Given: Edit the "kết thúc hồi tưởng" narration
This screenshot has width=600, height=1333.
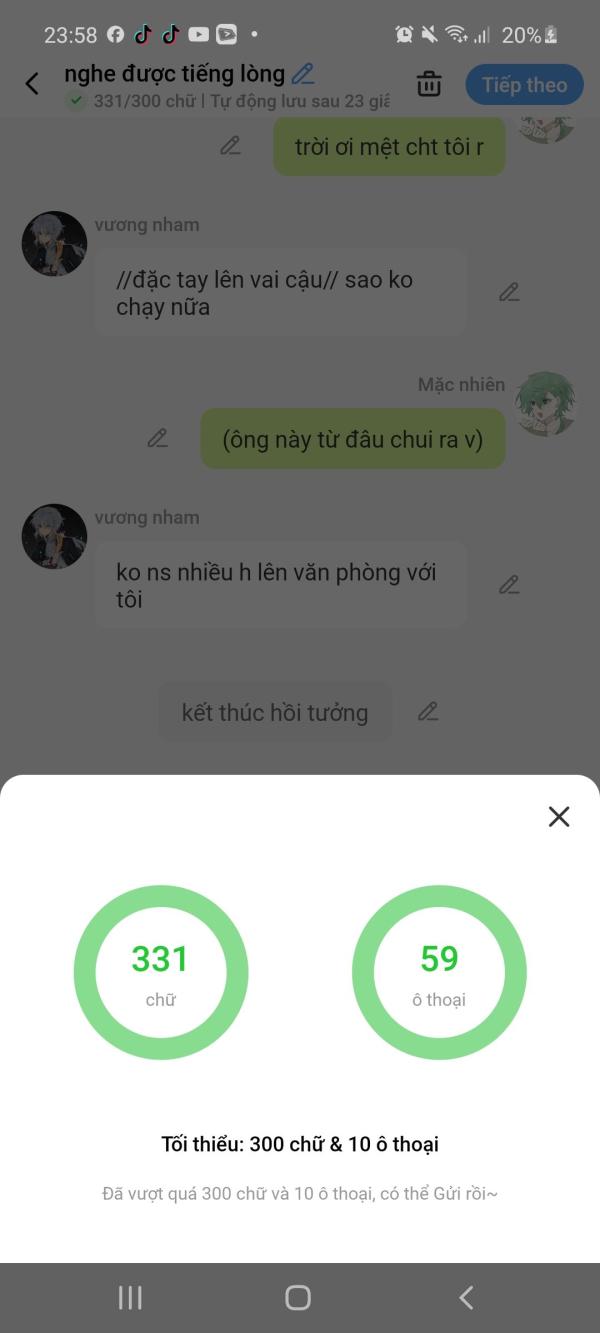Looking at the screenshot, I should tap(428, 712).
